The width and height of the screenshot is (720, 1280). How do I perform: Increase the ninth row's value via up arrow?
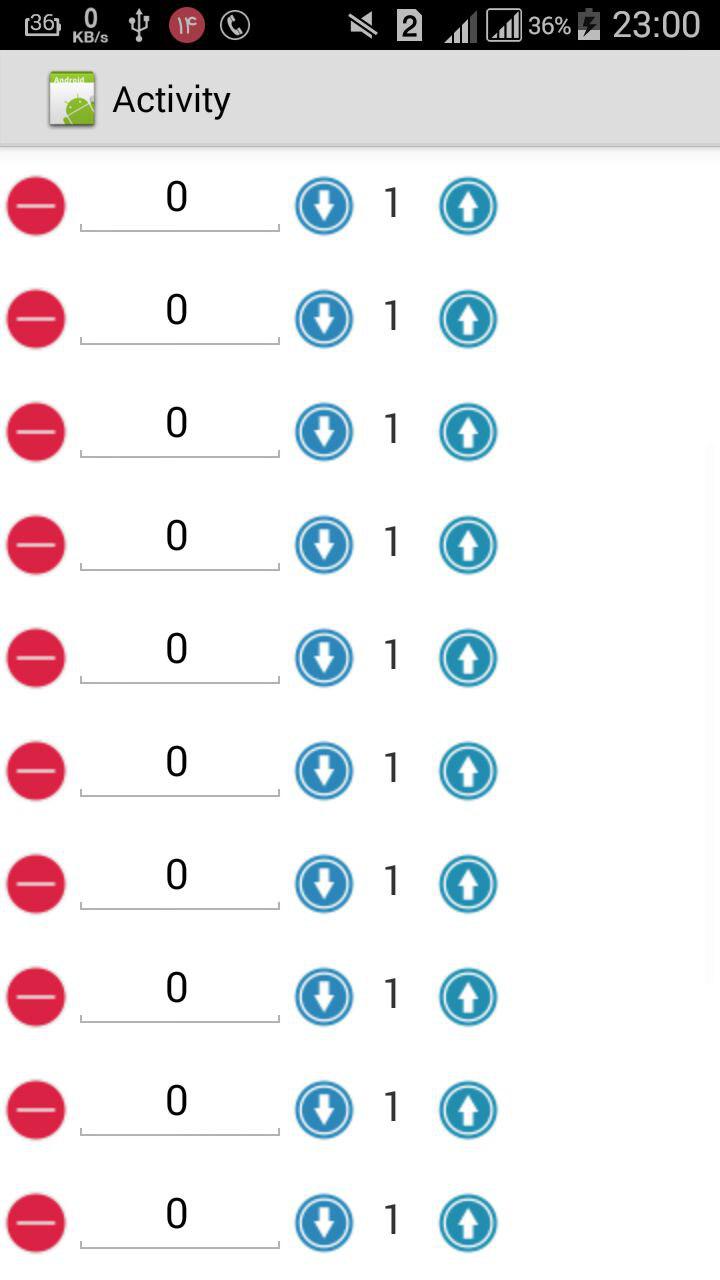tap(468, 1110)
